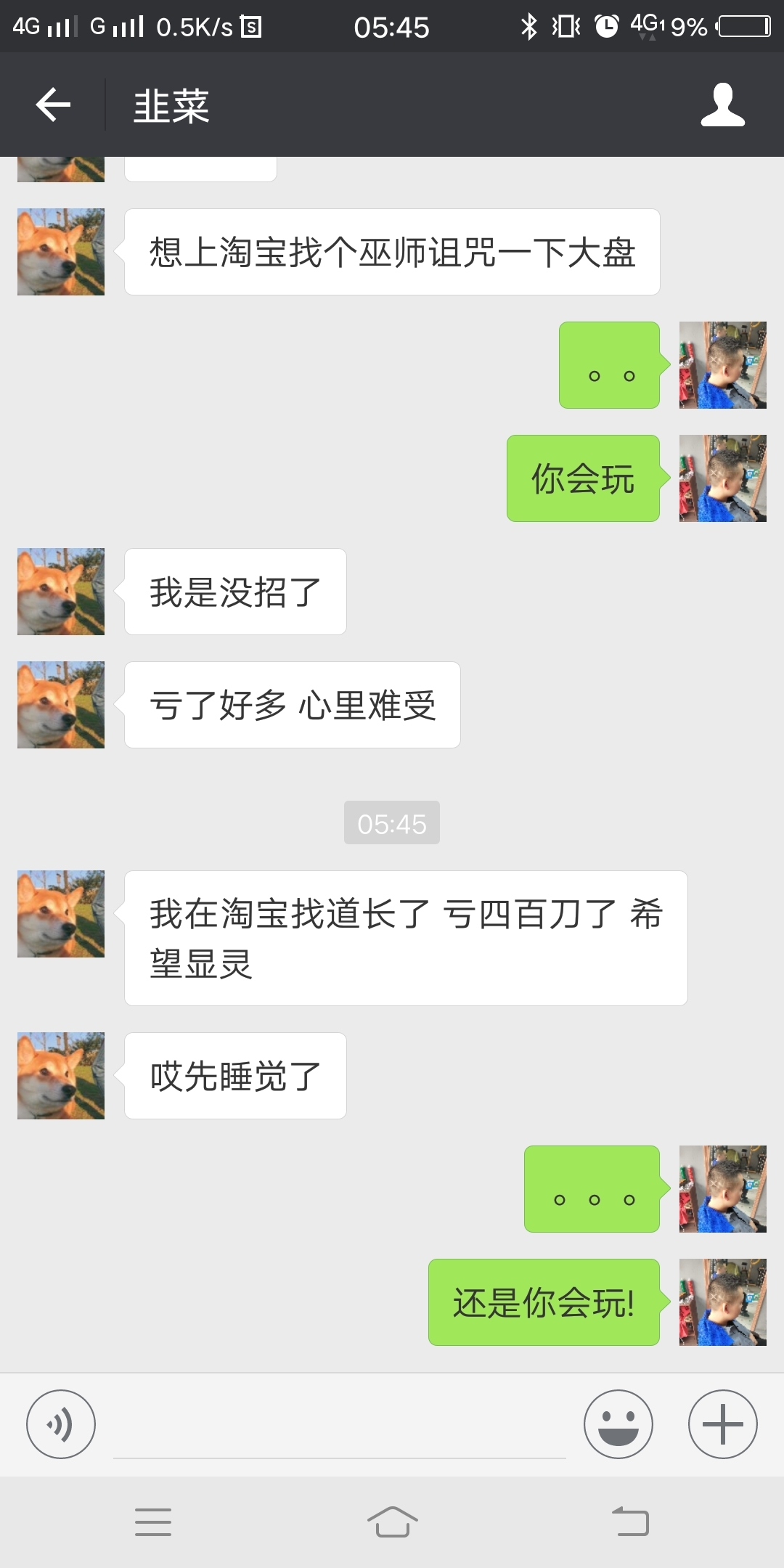Viewport: 784px width, 1568px height.
Task: Tap my avatar beside 你会玩
Action: (722, 478)
